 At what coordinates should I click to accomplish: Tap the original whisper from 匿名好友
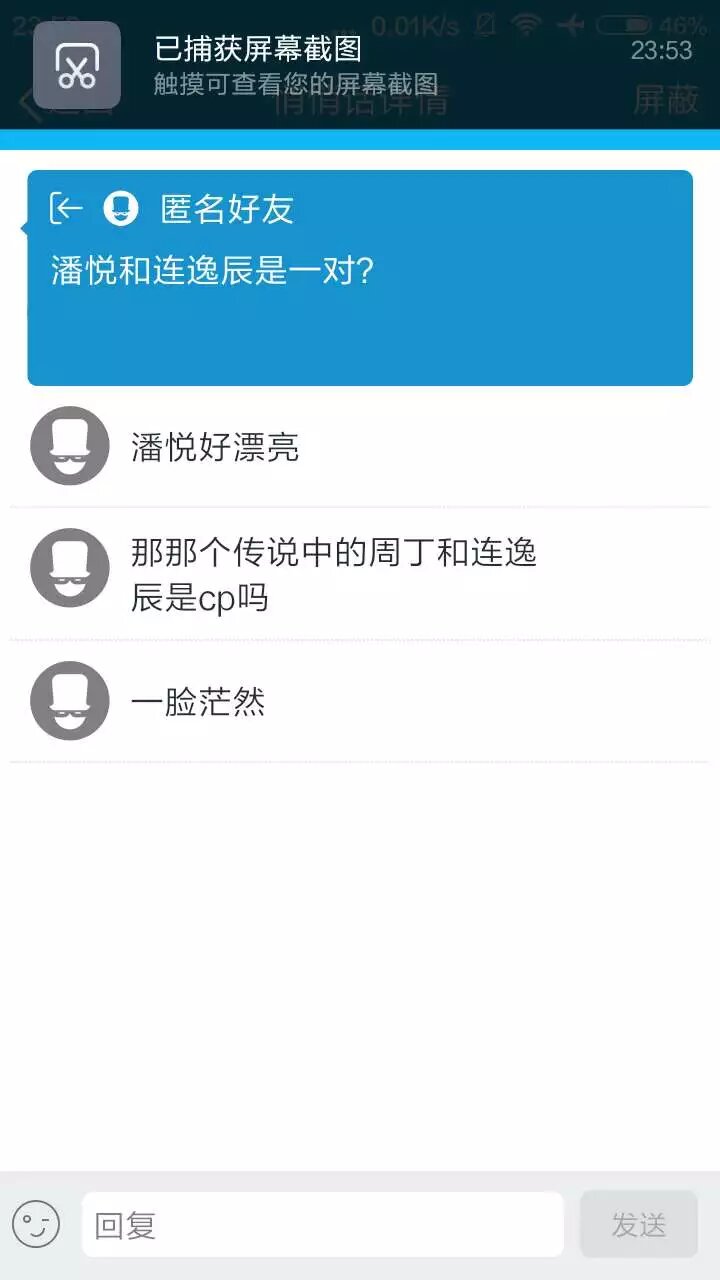(x=360, y=278)
